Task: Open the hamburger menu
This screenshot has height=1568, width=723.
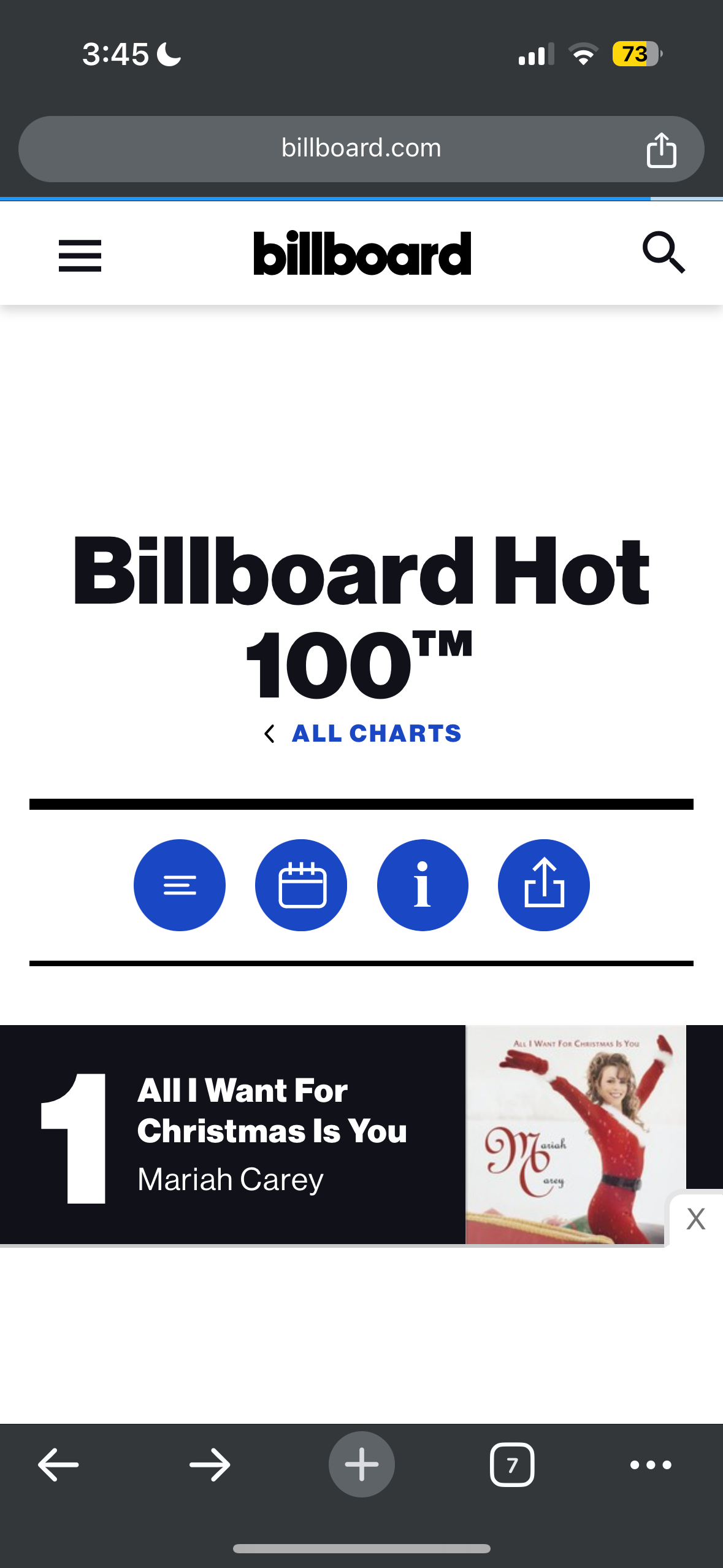Action: coord(80,255)
